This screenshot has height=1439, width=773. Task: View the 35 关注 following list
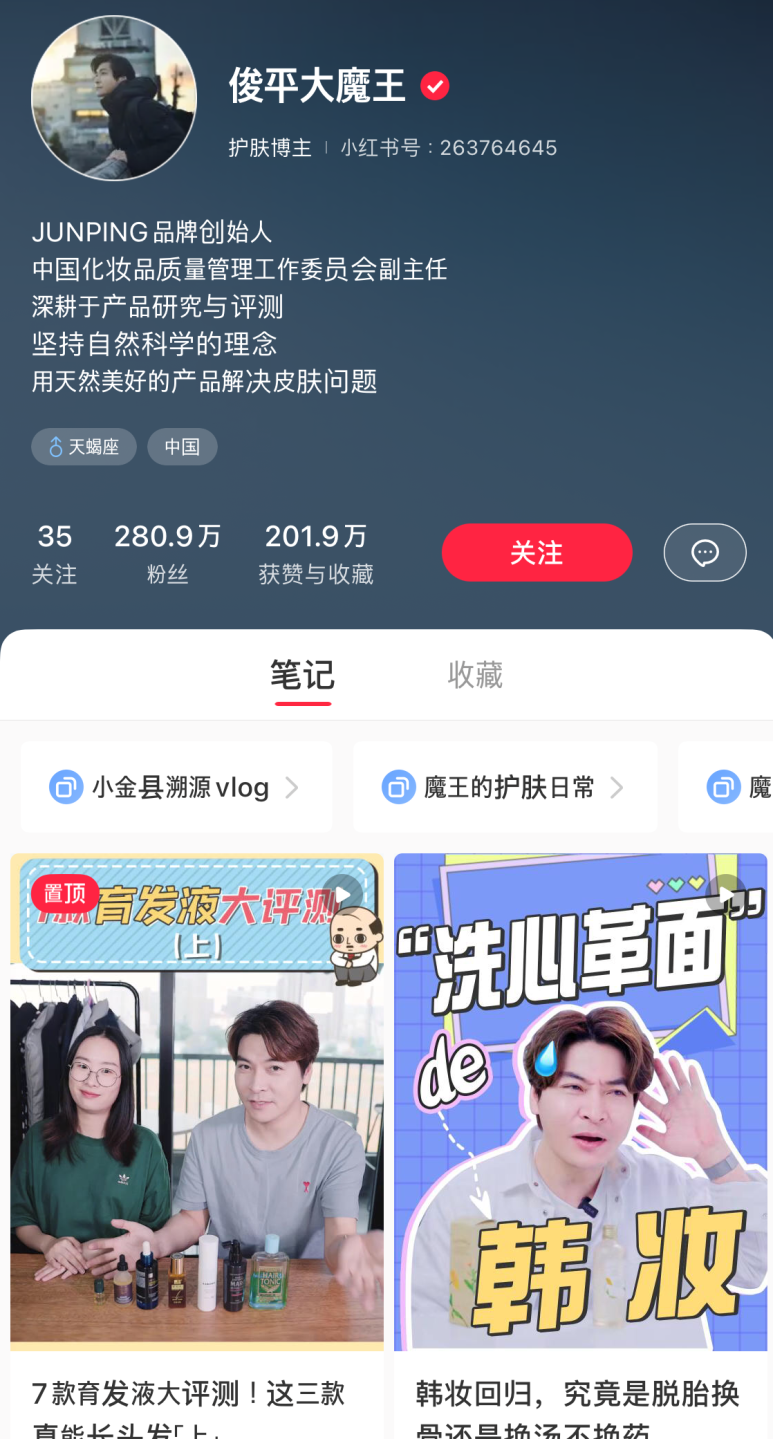54,553
